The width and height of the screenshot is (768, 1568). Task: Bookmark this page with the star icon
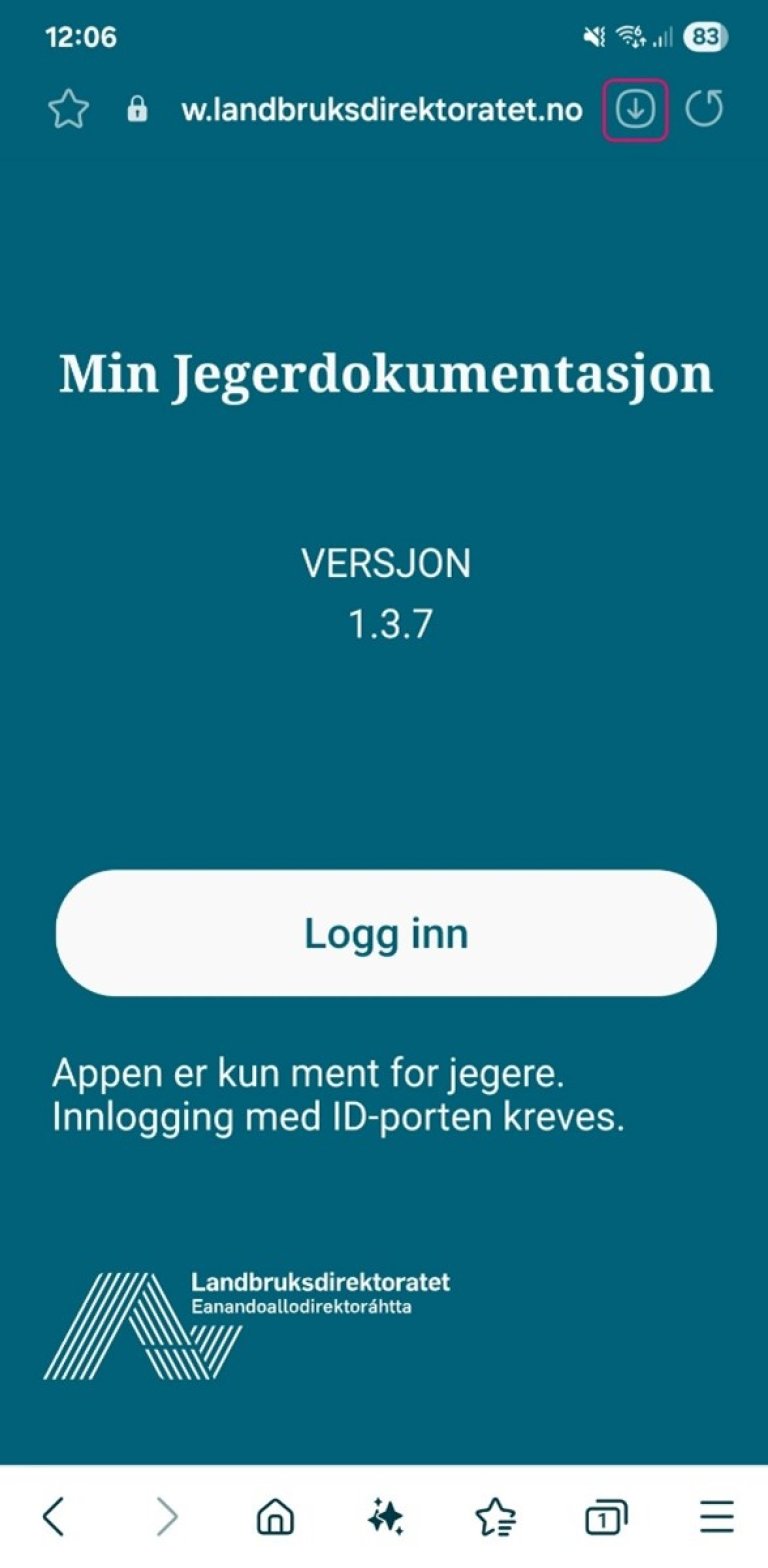tap(68, 109)
